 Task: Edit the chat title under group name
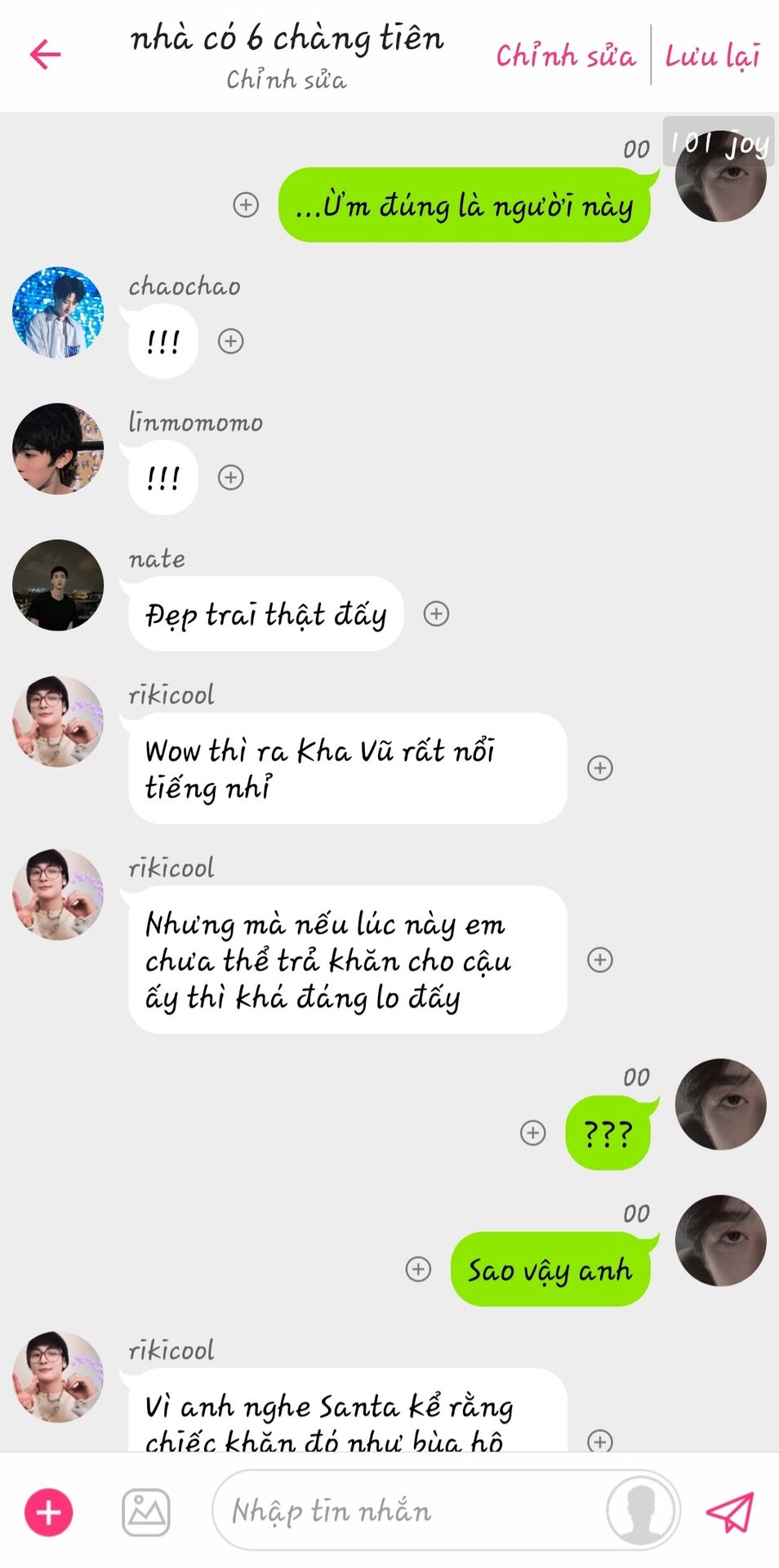286,80
